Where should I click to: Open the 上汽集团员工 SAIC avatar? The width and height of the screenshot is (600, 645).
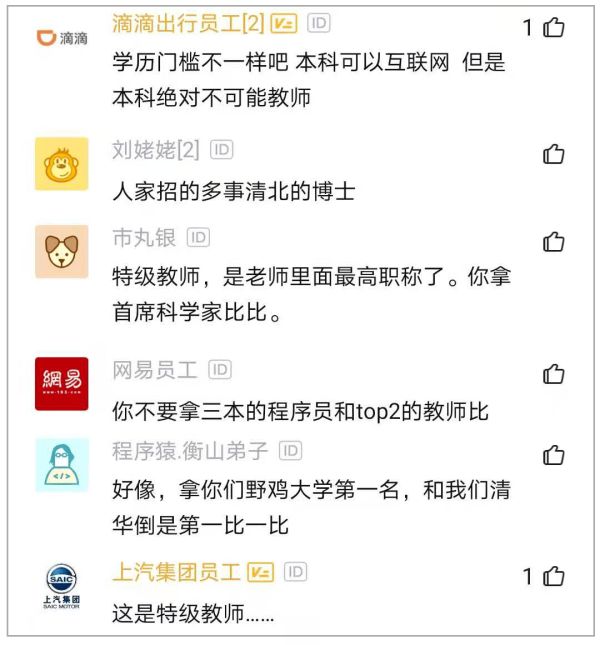pyautogui.click(x=61, y=586)
